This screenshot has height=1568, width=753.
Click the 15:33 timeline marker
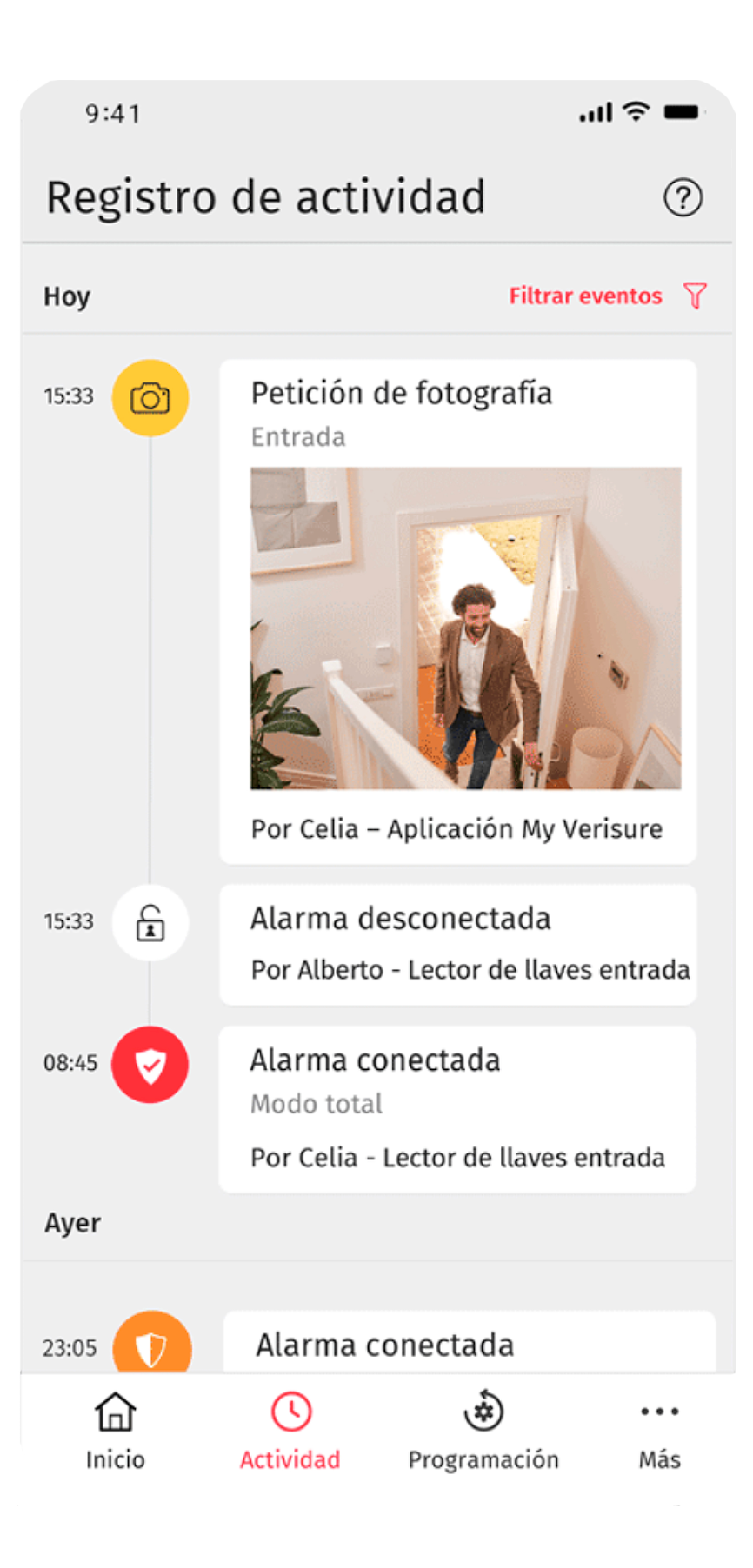(x=69, y=396)
